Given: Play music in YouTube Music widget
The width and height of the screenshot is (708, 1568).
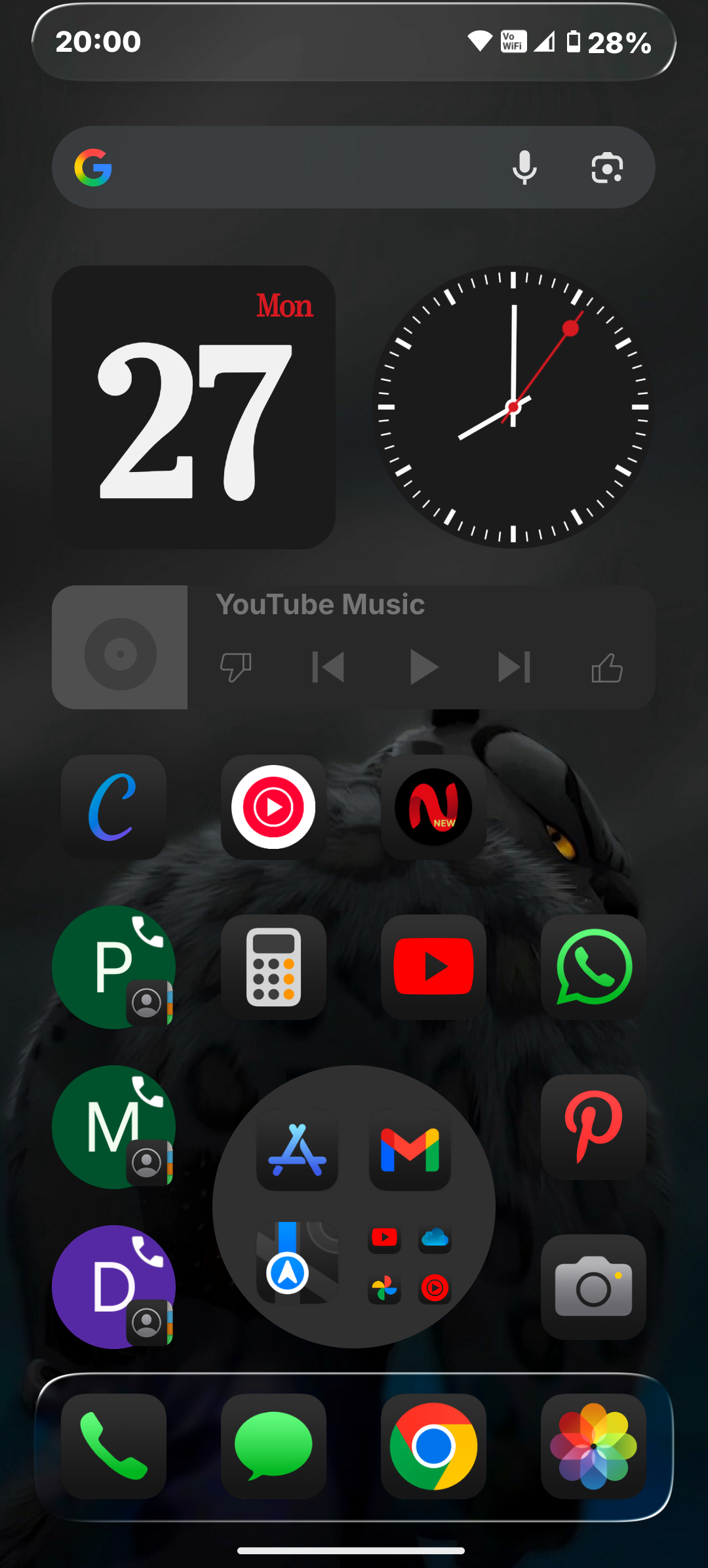Looking at the screenshot, I should 423,667.
